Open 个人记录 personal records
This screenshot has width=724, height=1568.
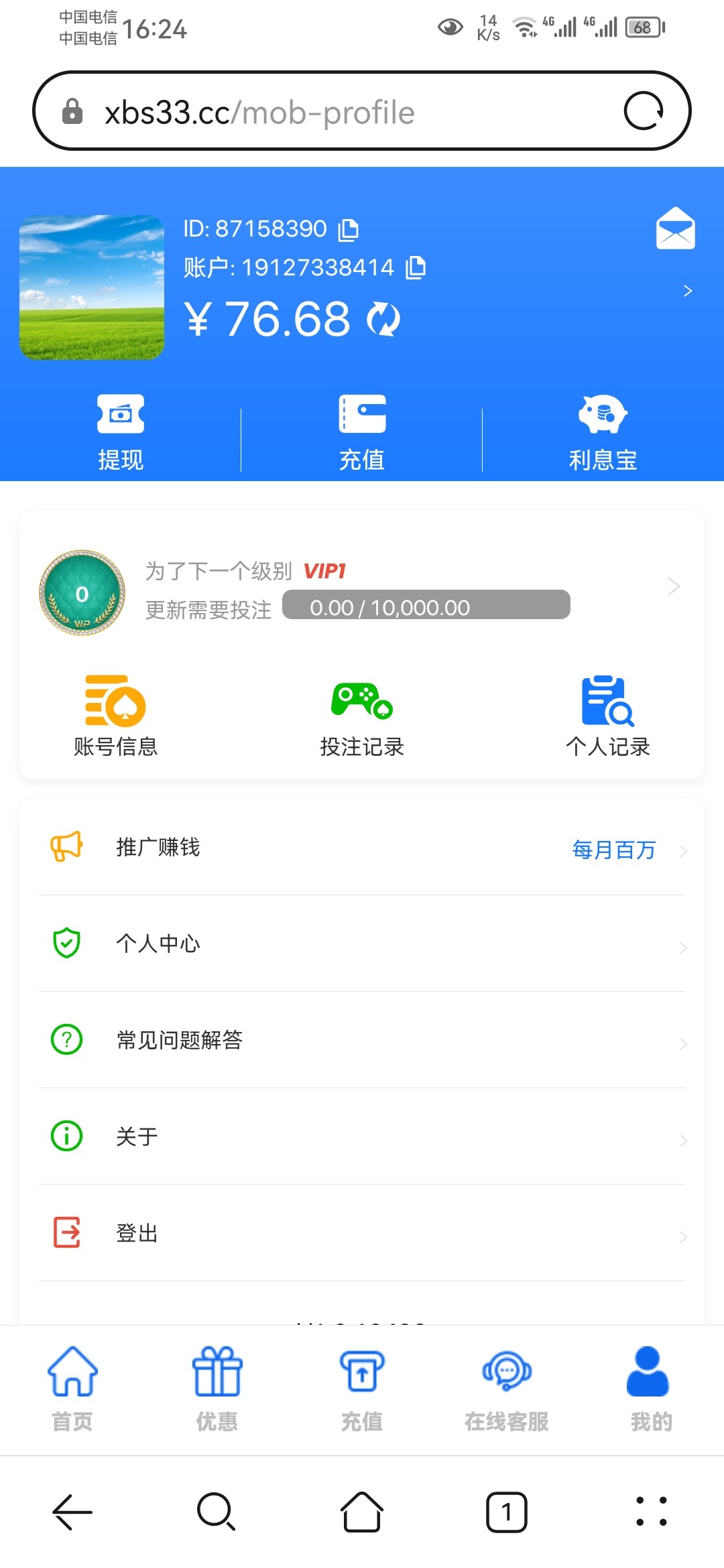click(x=608, y=716)
